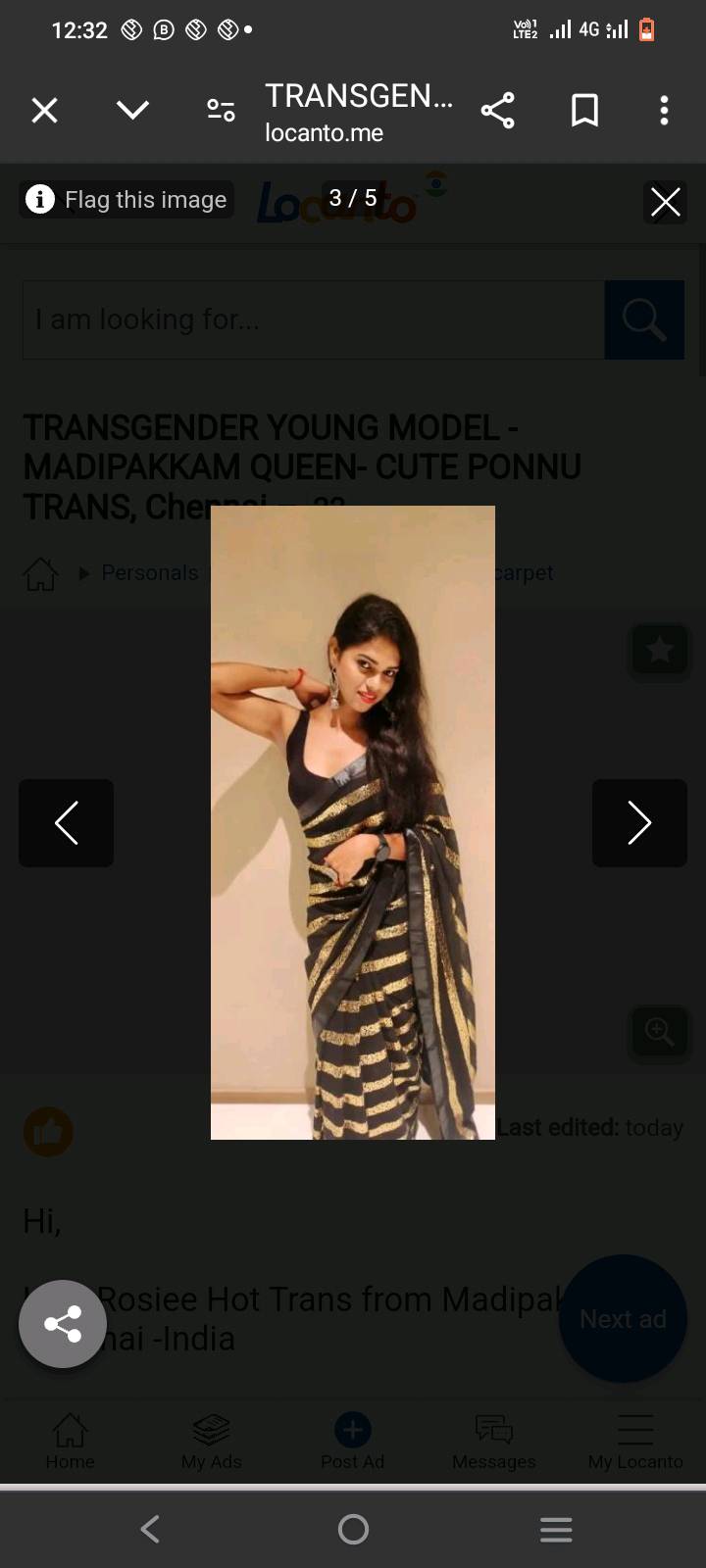Show the previous image
Image resolution: width=706 pixels, height=1568 pixels.
tap(67, 823)
